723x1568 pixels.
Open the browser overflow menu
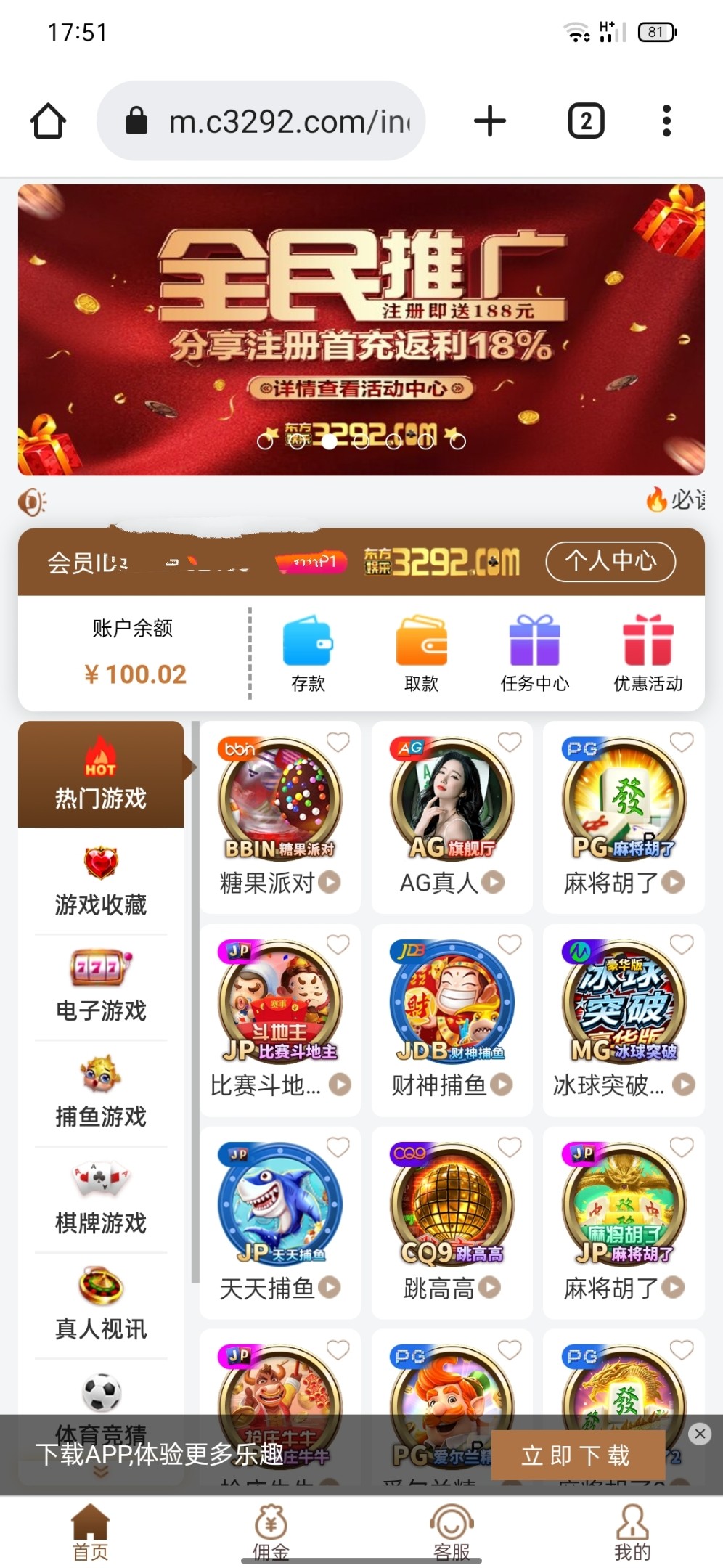(666, 121)
